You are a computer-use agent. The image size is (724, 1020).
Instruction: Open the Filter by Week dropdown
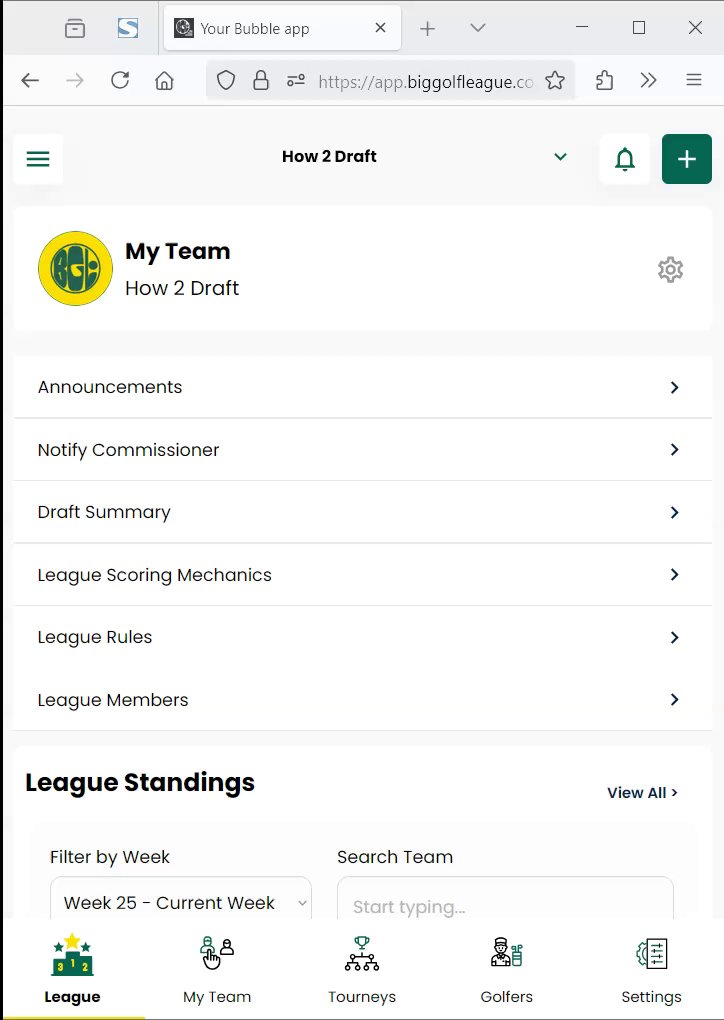181,902
